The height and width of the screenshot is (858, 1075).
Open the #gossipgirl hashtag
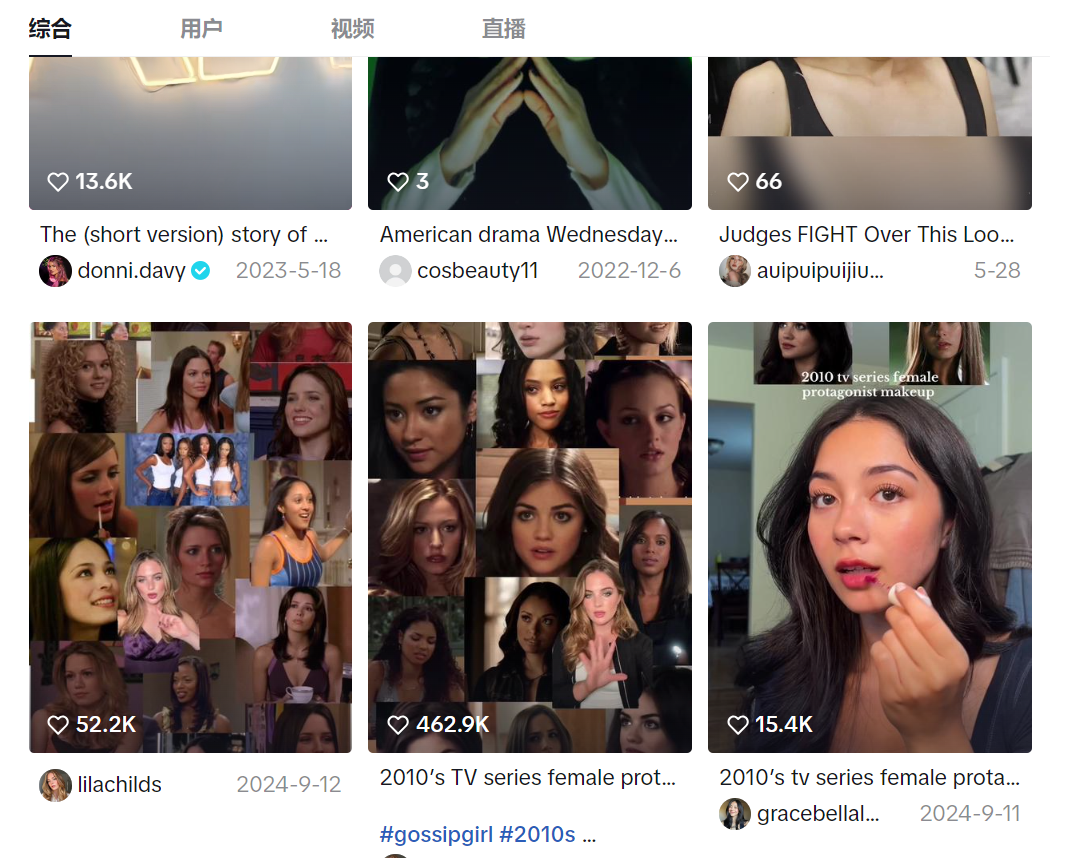[435, 835]
